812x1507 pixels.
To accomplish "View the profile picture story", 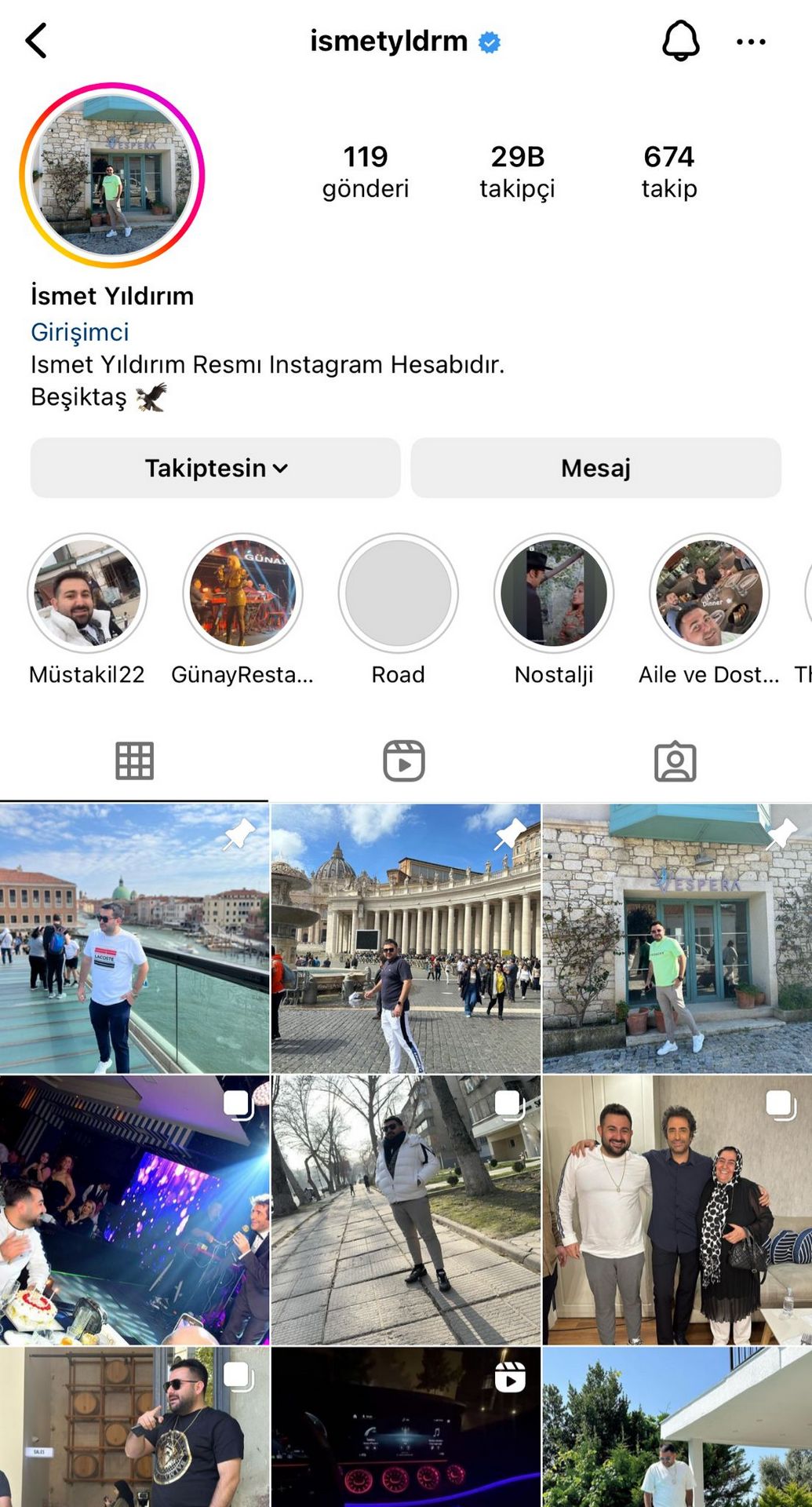I will (x=112, y=175).
